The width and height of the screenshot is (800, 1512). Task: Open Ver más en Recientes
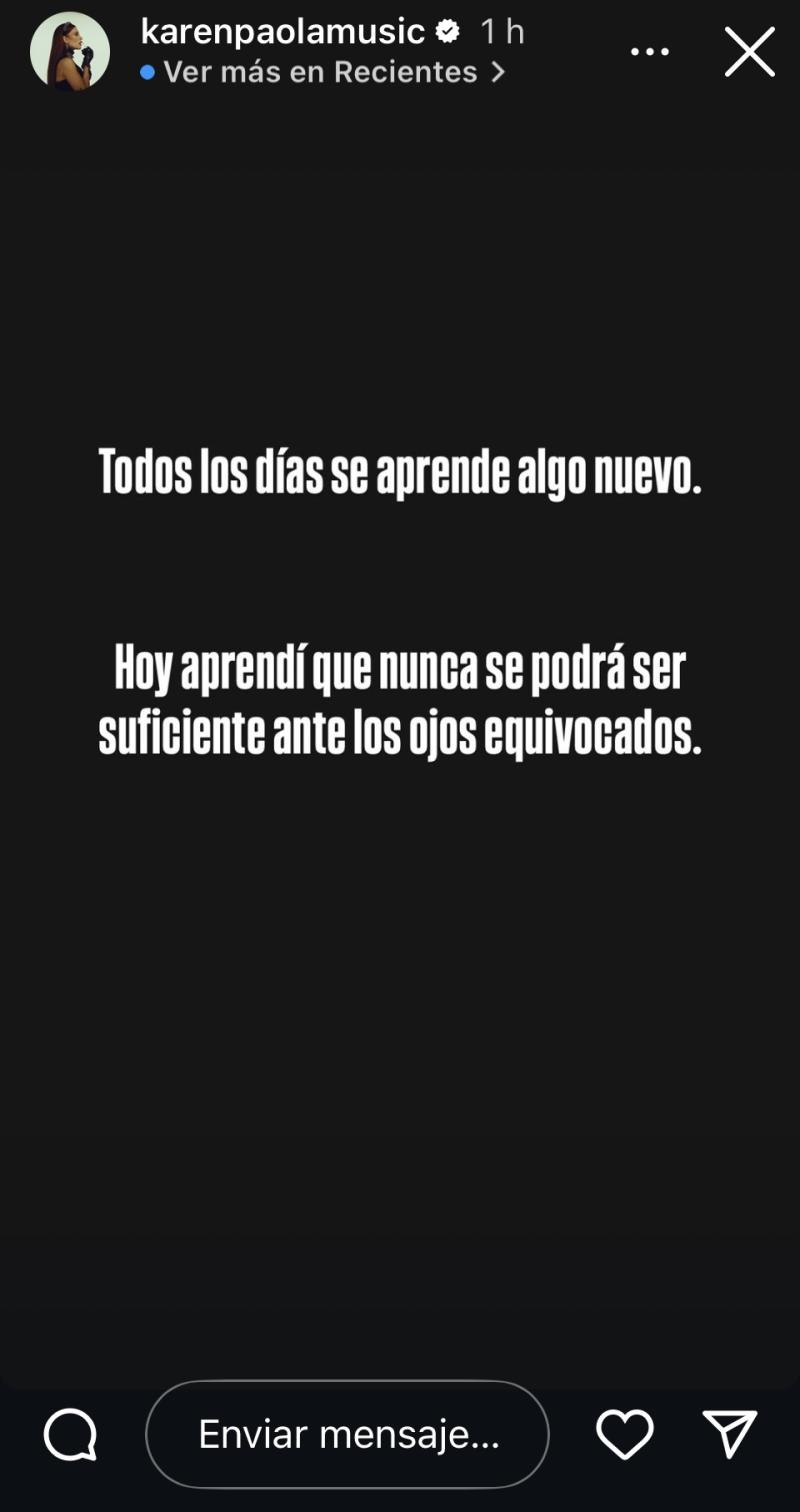click(x=322, y=72)
